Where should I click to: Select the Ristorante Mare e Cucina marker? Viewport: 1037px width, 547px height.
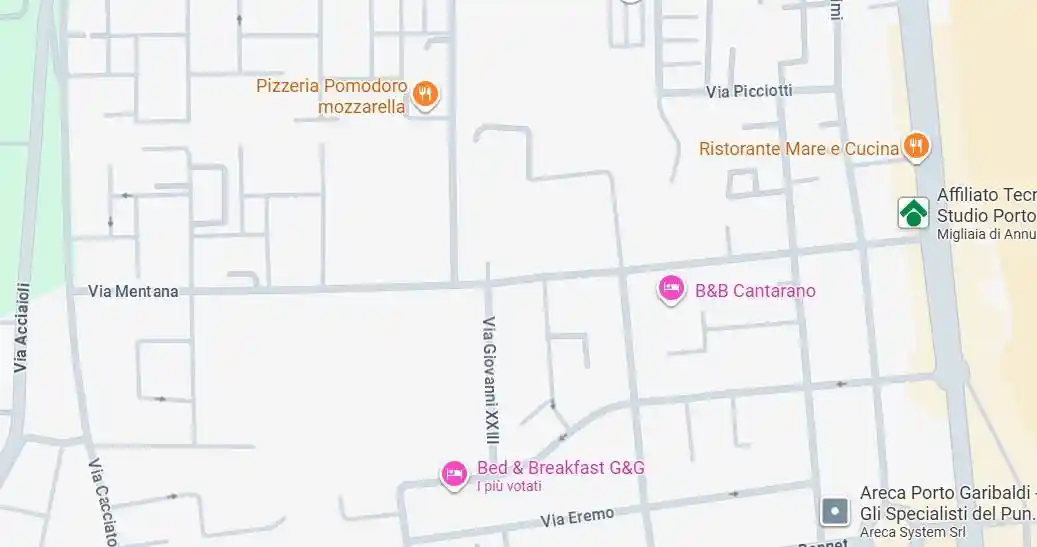point(916,147)
